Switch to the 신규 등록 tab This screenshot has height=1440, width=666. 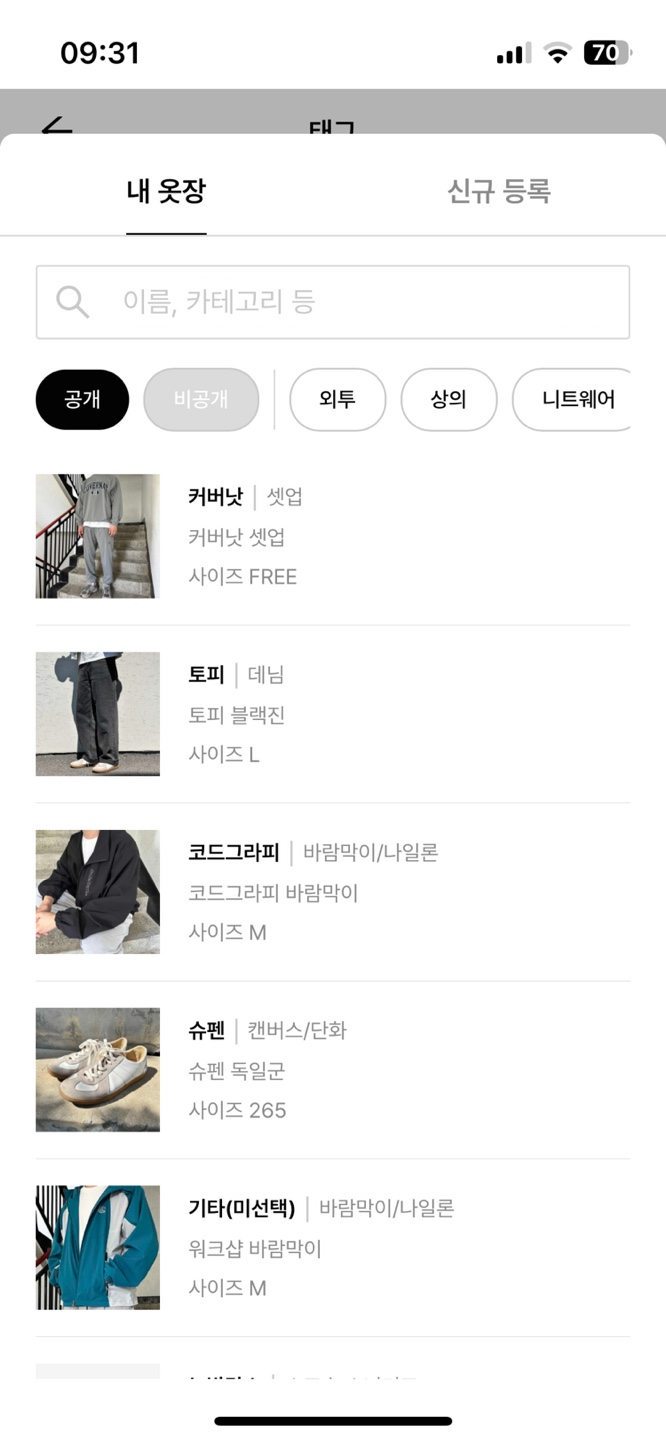coord(498,191)
